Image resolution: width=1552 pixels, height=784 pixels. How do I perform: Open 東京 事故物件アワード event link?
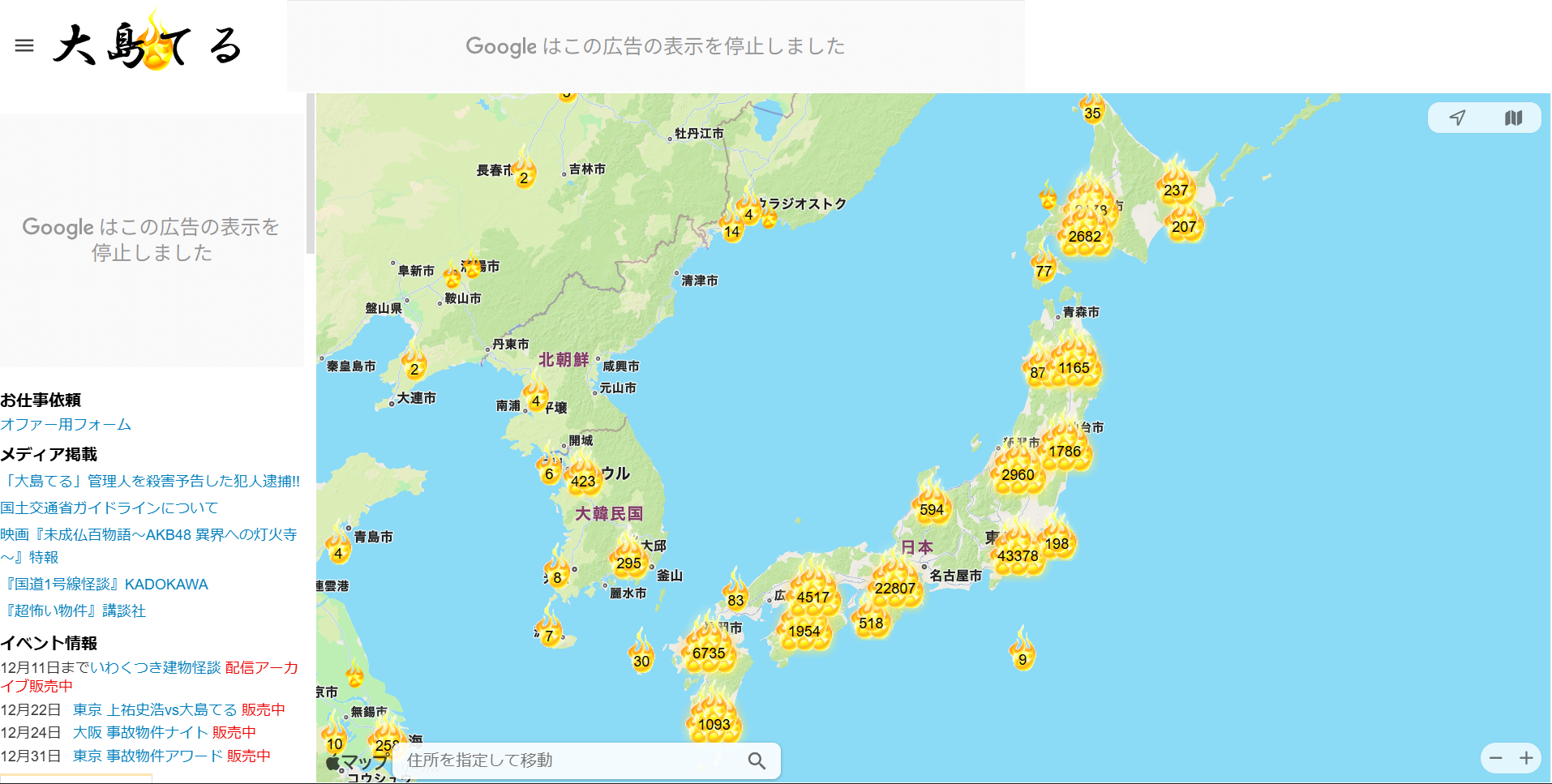coord(148,756)
